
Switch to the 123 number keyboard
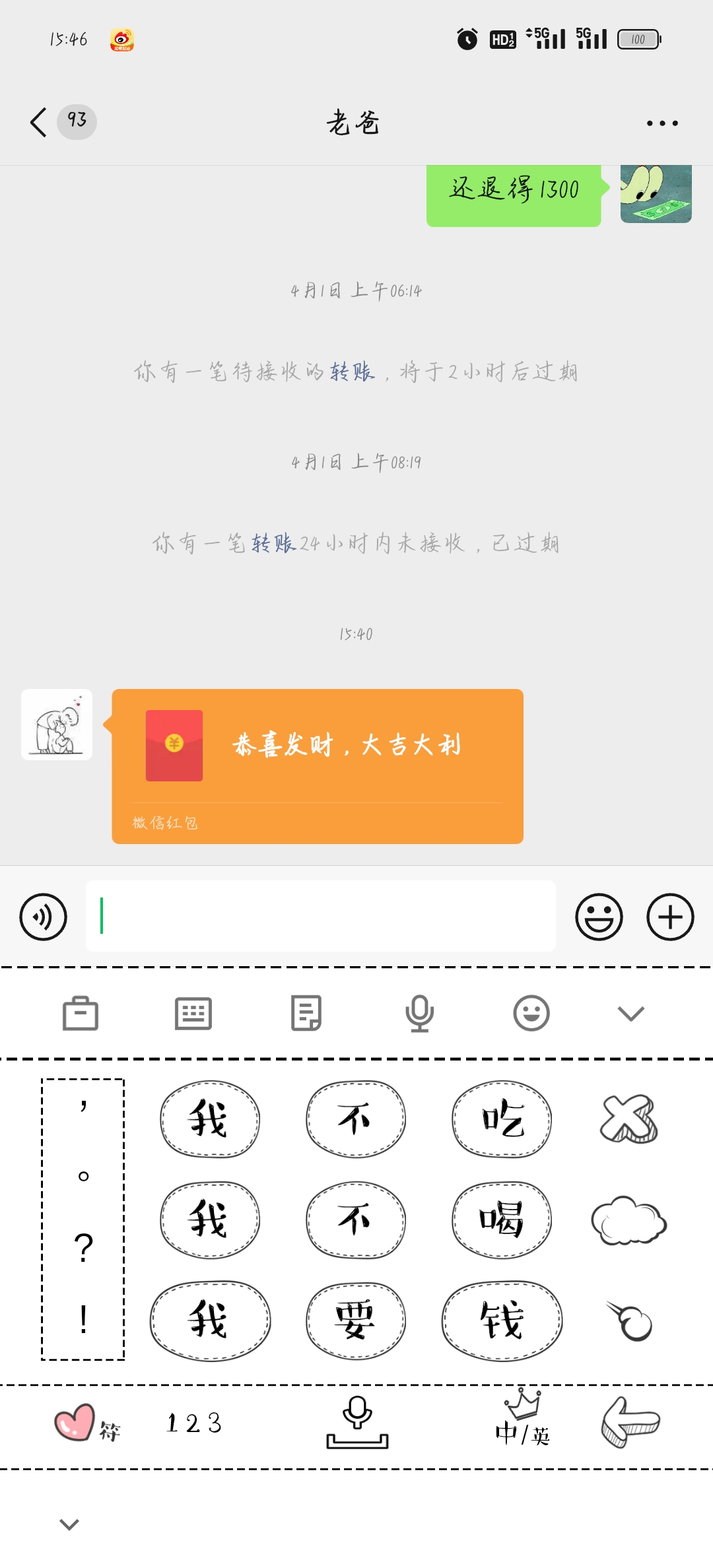pos(194,1423)
